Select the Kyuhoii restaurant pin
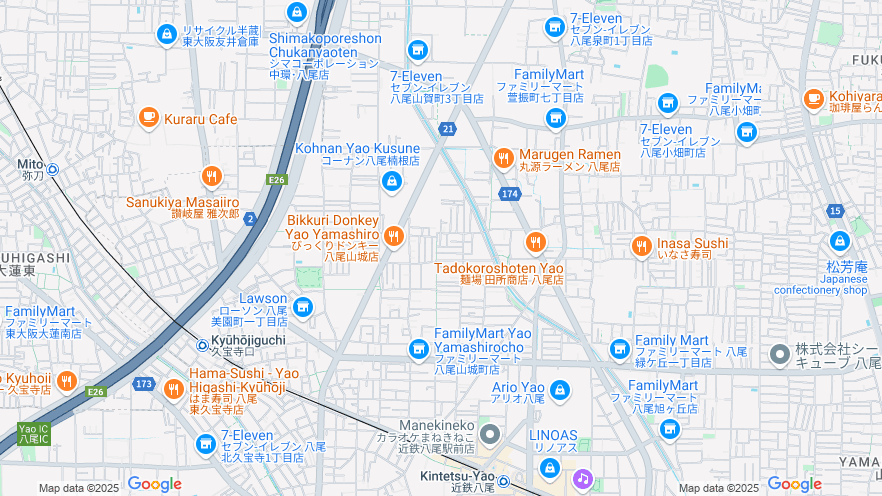This screenshot has width=882, height=496. [x=66, y=381]
